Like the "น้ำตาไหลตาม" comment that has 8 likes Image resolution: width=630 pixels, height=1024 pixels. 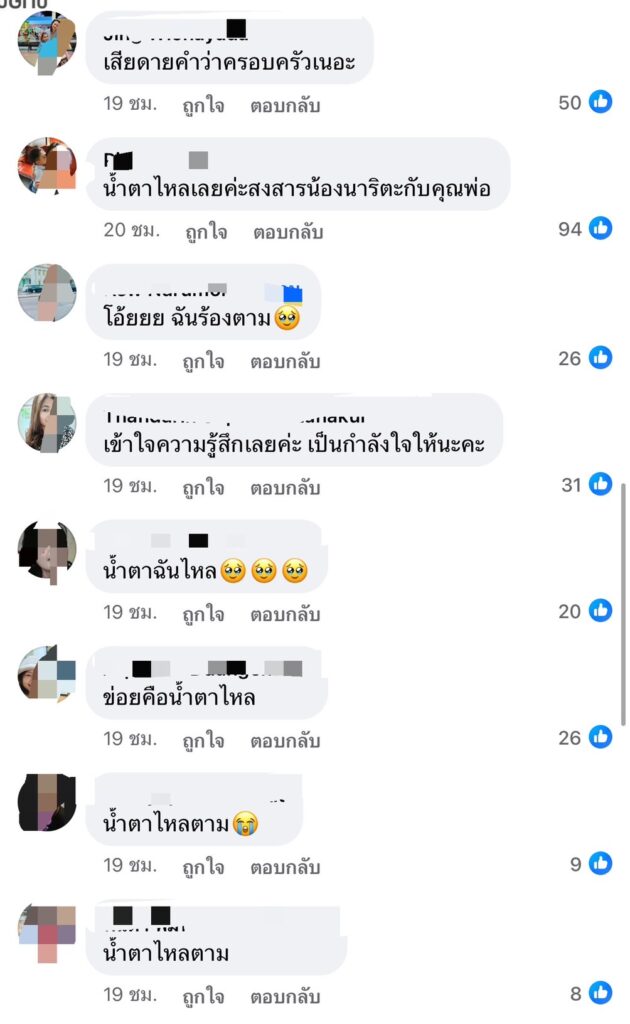pos(204,996)
